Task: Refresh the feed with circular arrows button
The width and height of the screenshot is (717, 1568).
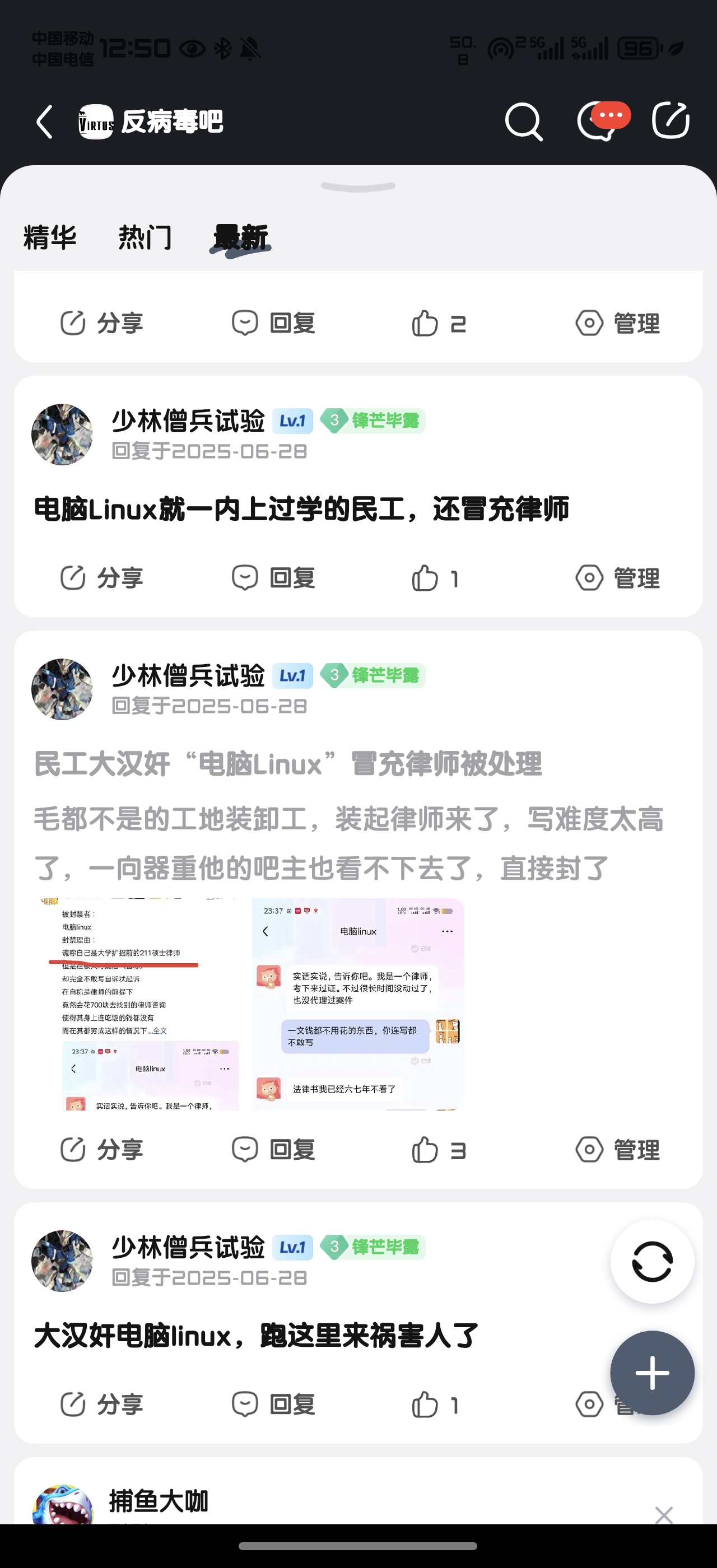Action: coord(652,1262)
